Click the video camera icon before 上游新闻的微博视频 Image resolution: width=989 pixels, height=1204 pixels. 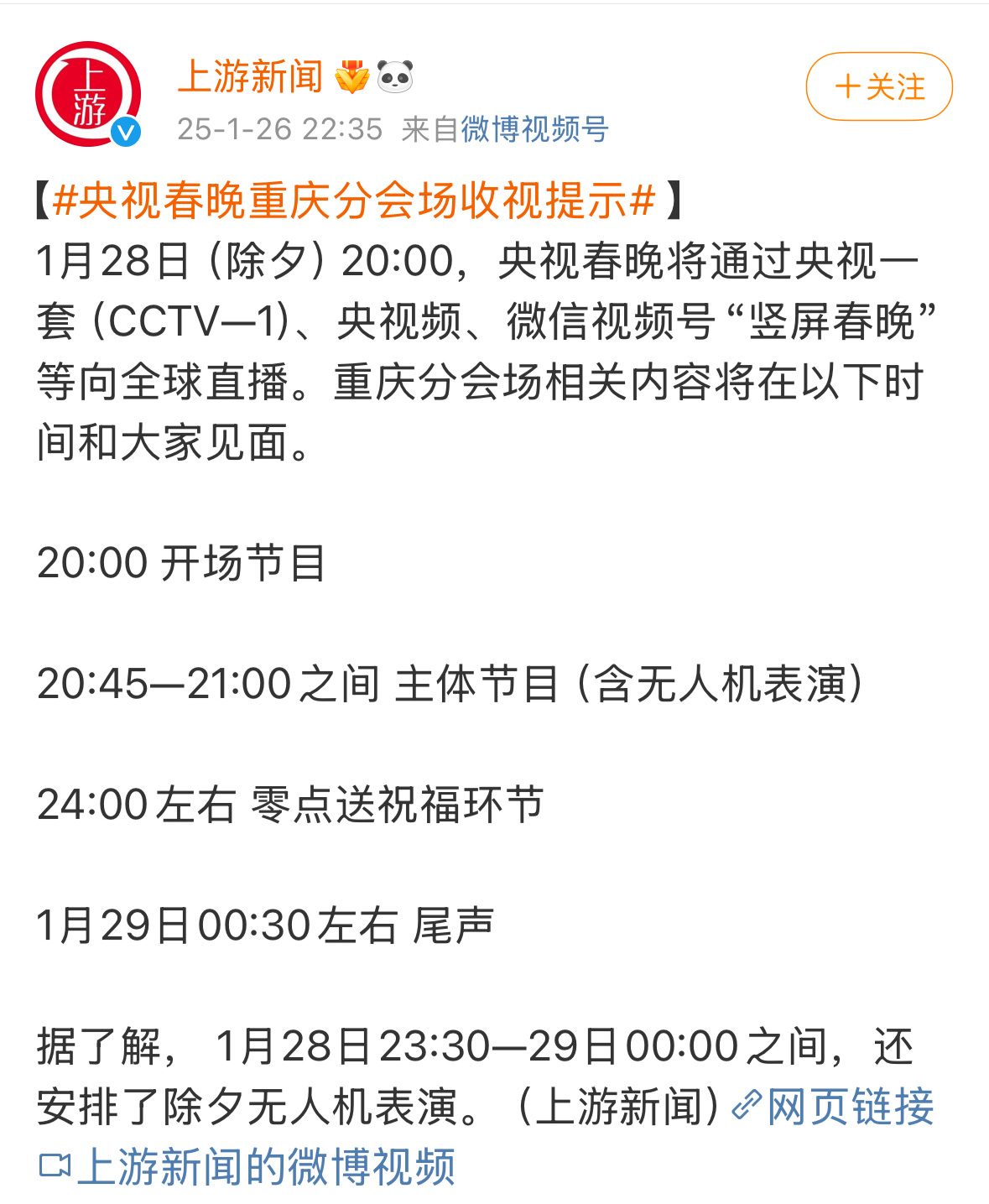[x=56, y=1162]
